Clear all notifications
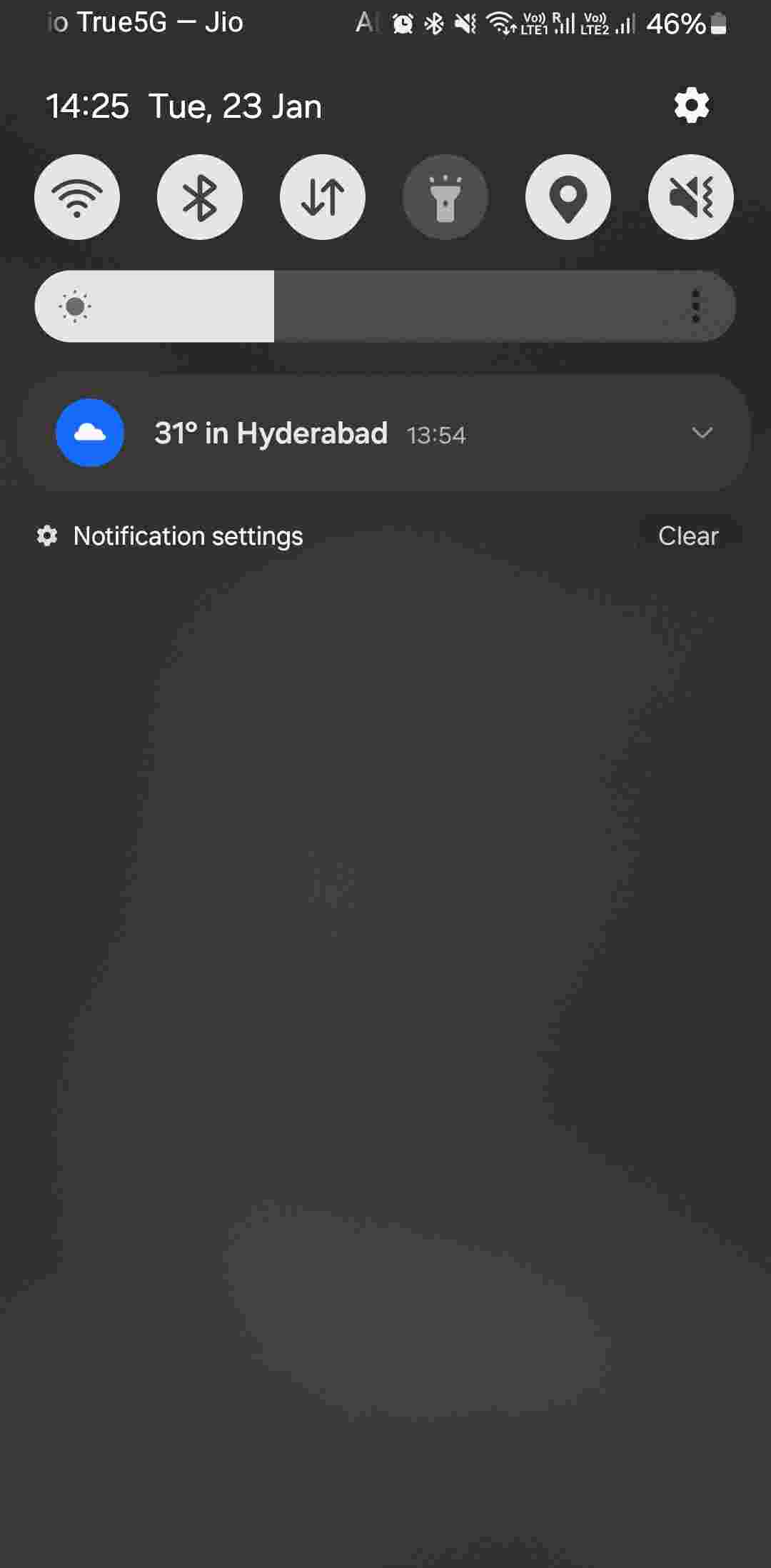The height and width of the screenshot is (1568, 771). [x=687, y=535]
